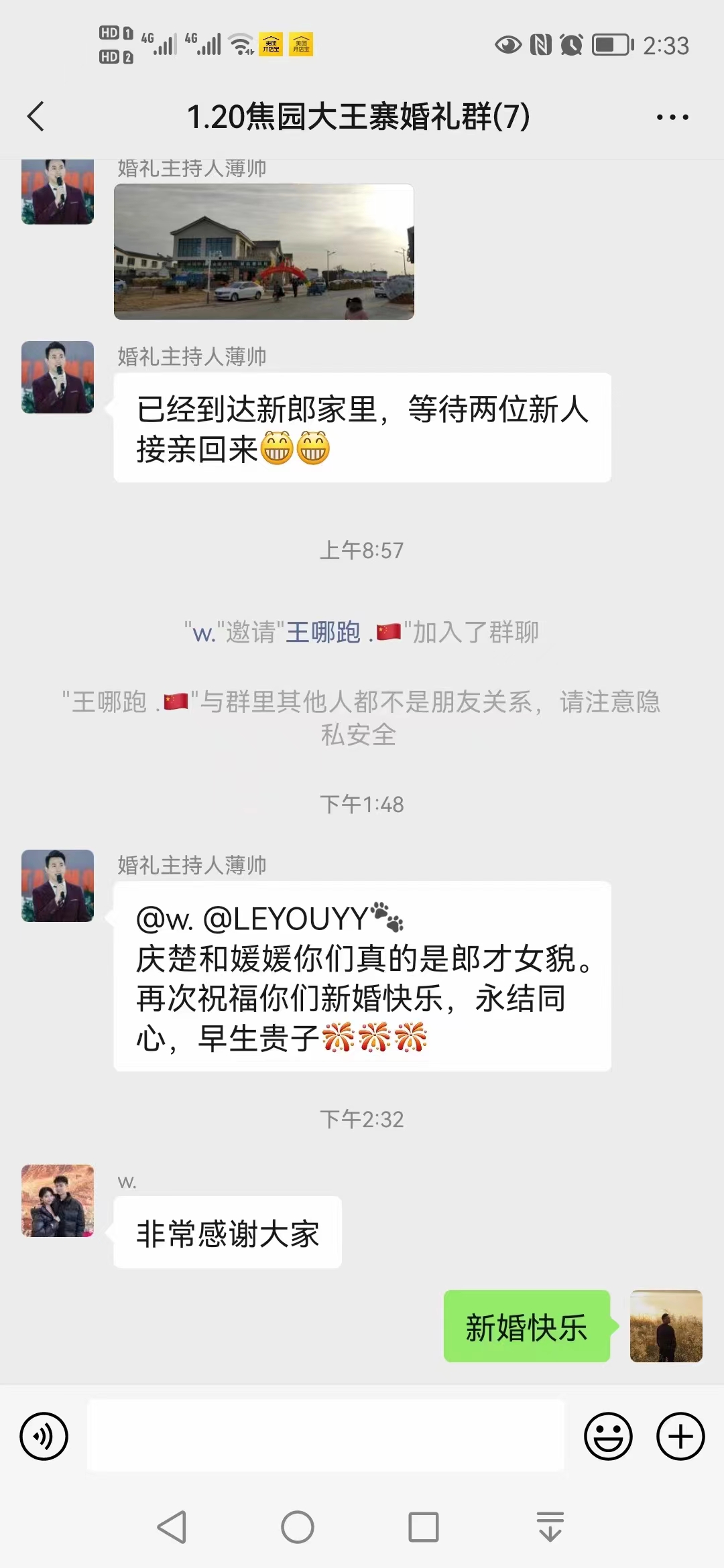
Task: Switch to voice message input
Action: [x=44, y=1436]
